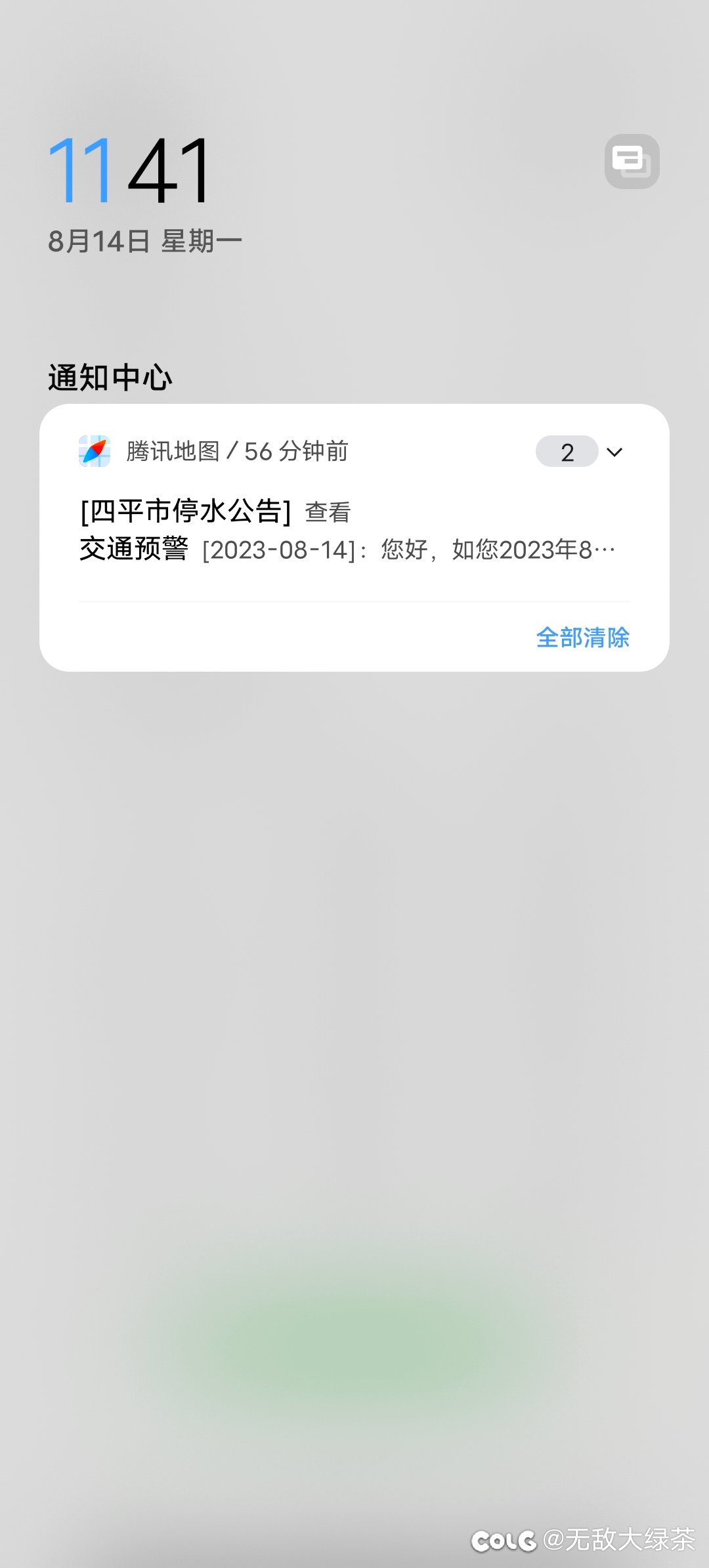Tap the notification center header 通知中心

(x=112, y=376)
